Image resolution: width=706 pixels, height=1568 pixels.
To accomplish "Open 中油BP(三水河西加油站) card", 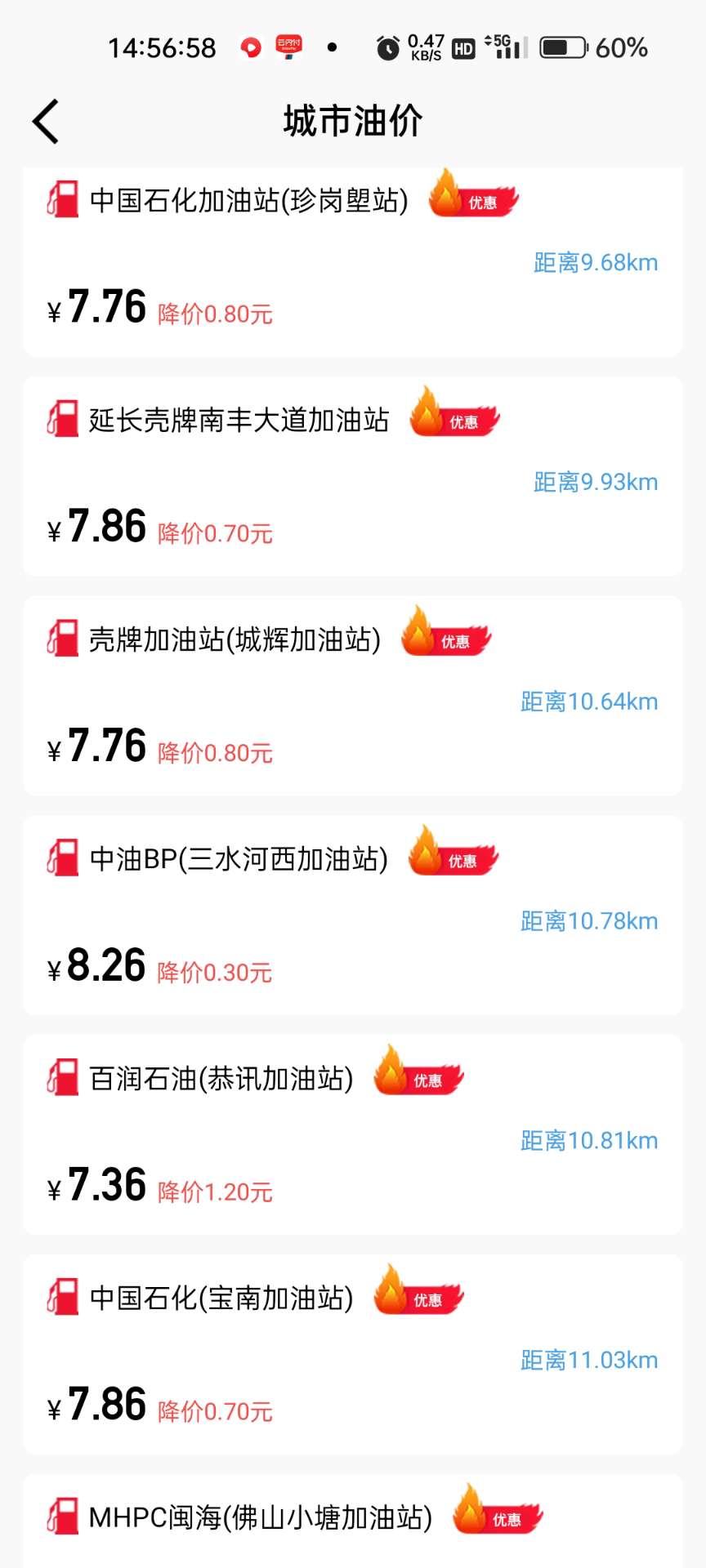I will pos(351,915).
